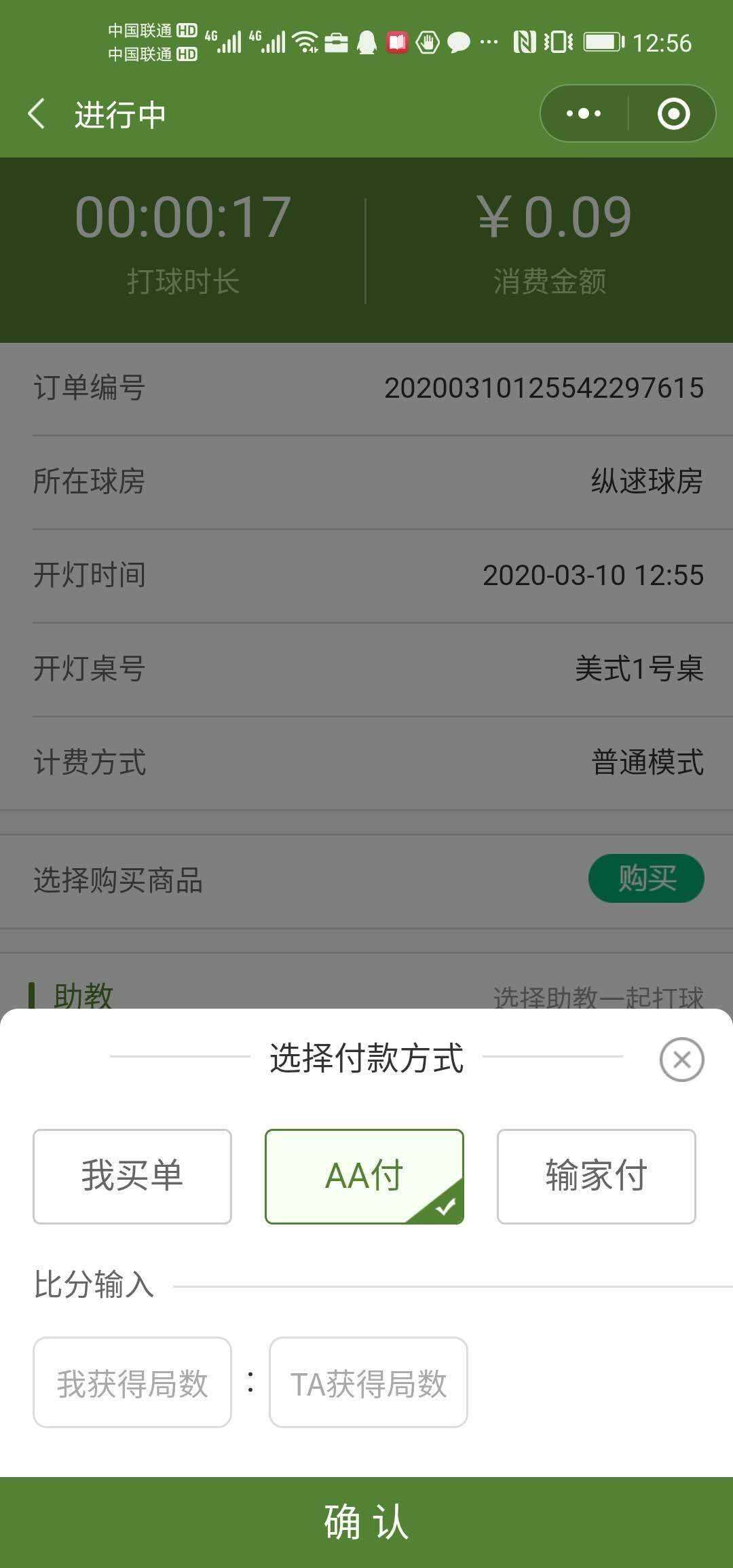Viewport: 733px width, 1568px height.
Task: Pick 输家付 as payment method
Action: click(x=597, y=1176)
